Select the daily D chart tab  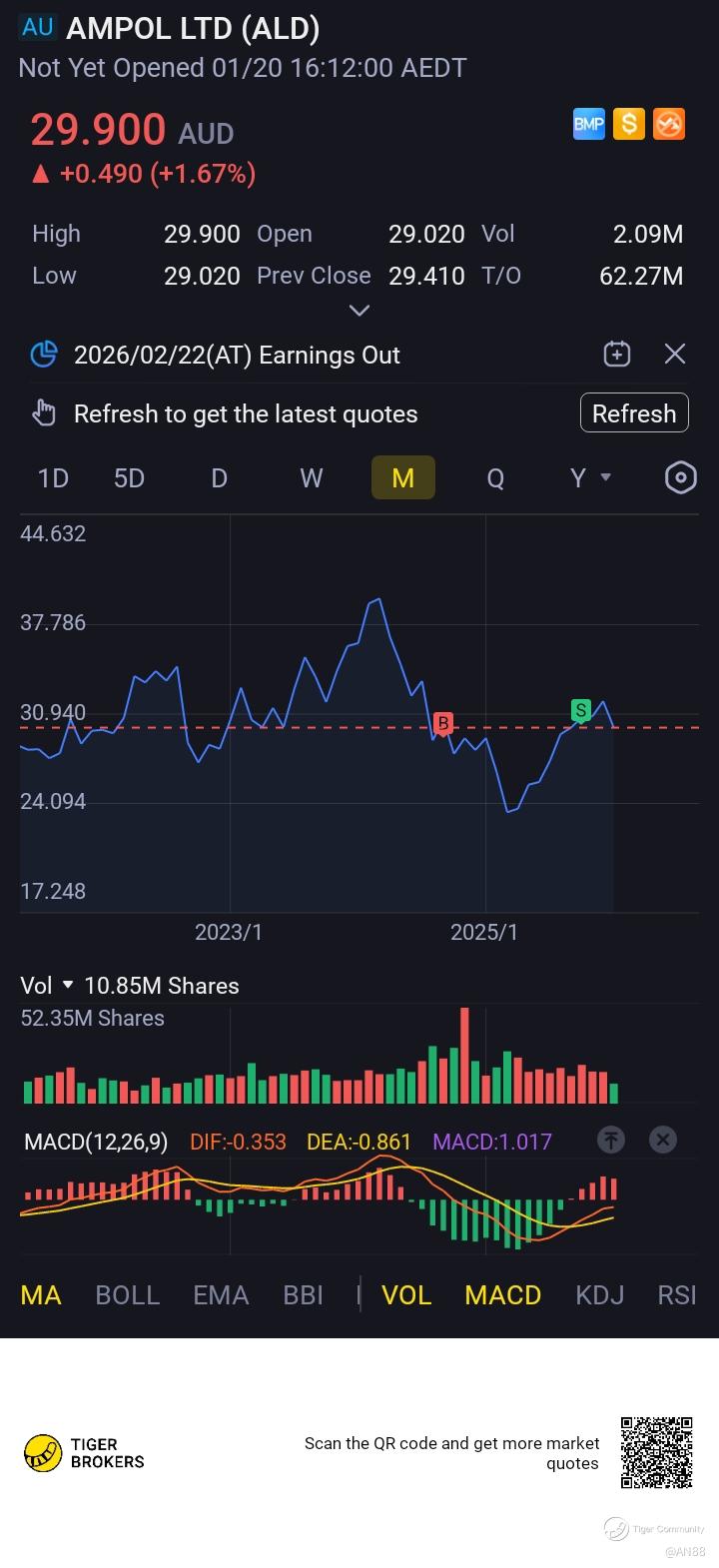point(219,478)
